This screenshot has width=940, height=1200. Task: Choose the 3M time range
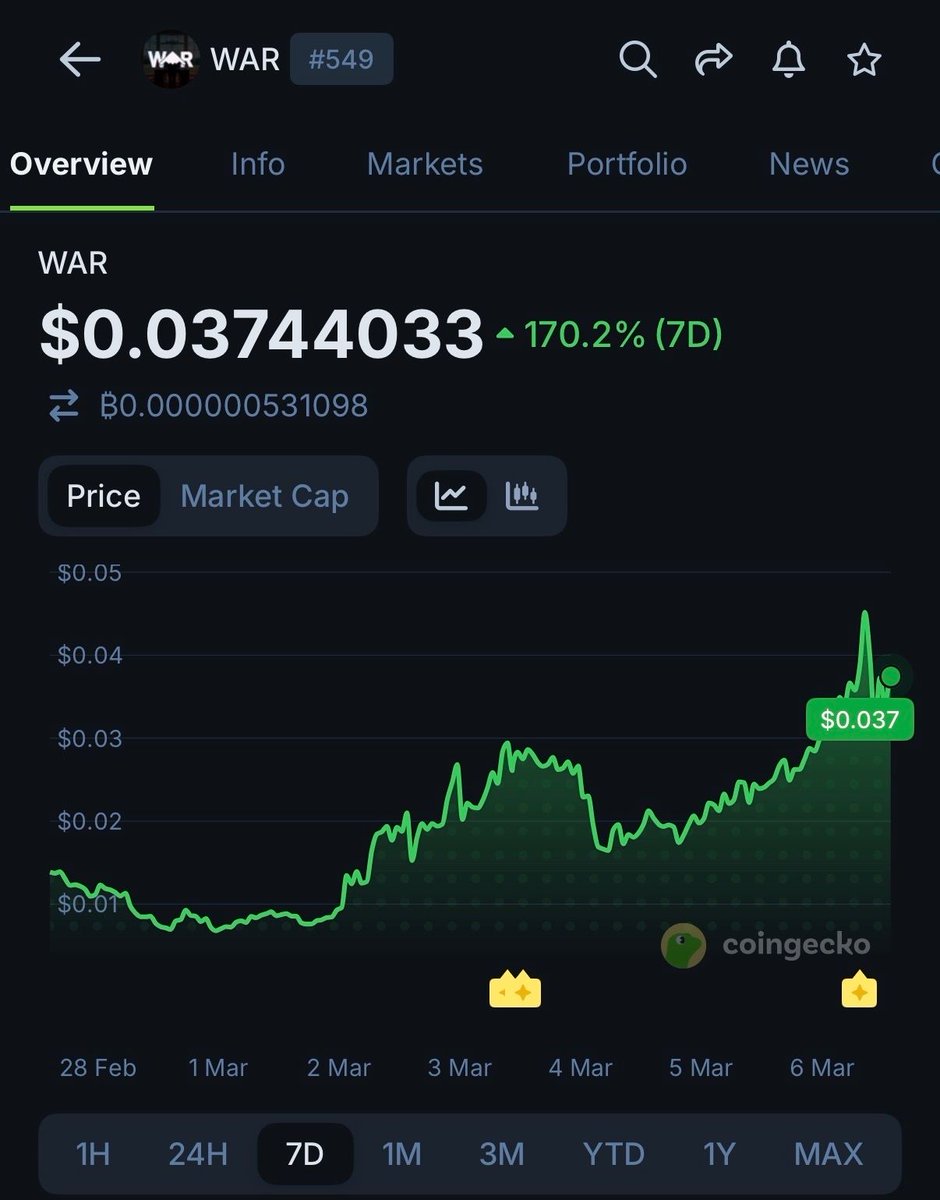pos(502,1154)
